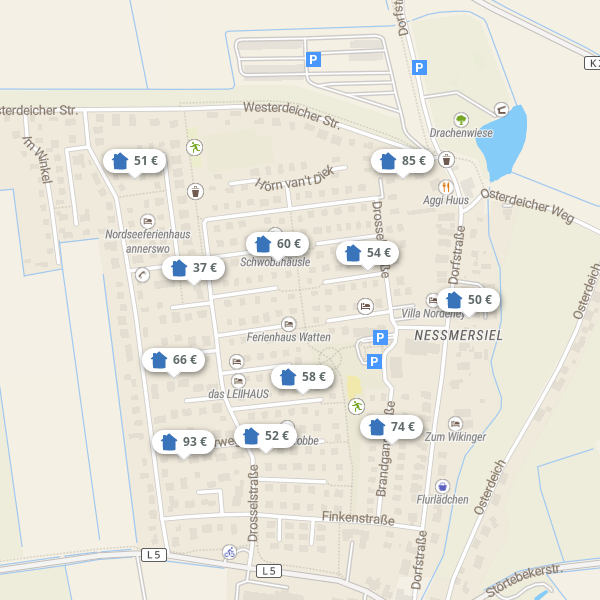View the 74 € accommodation marker
The image size is (600, 600).
pyautogui.click(x=392, y=427)
